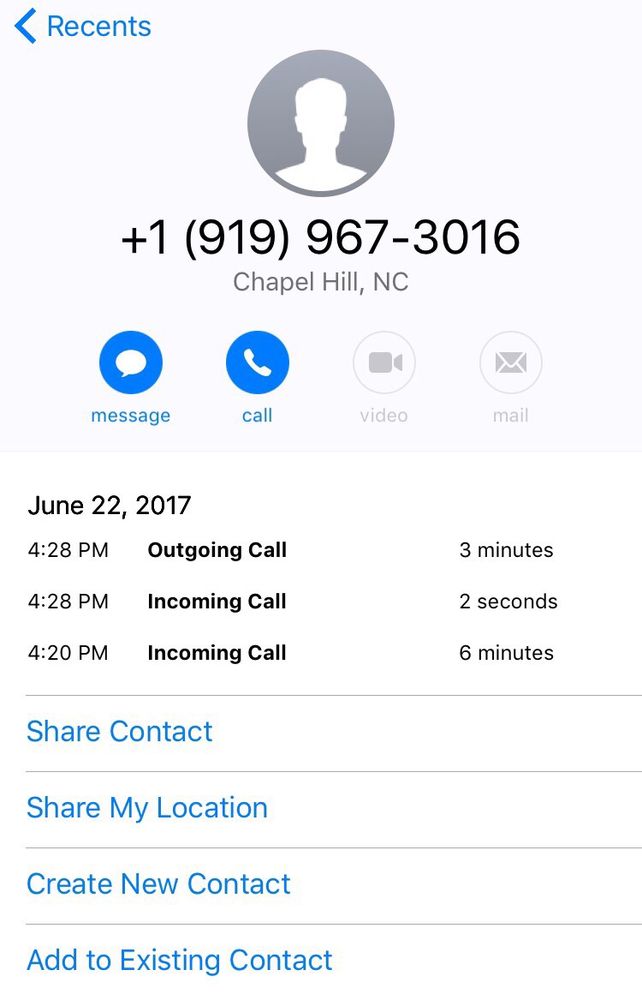
Task: Open Share Contact option
Action: [x=120, y=731]
